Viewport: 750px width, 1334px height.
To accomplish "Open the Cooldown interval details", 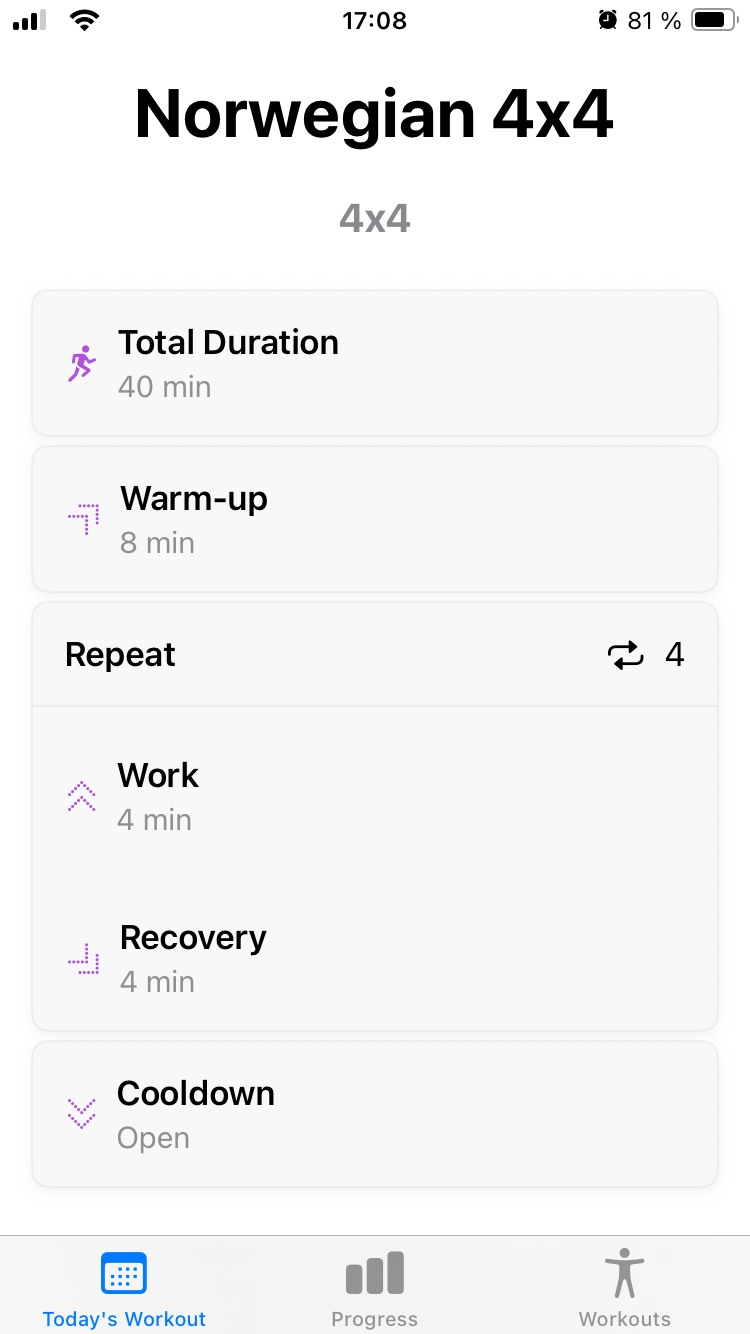I will pyautogui.click(x=374, y=1113).
